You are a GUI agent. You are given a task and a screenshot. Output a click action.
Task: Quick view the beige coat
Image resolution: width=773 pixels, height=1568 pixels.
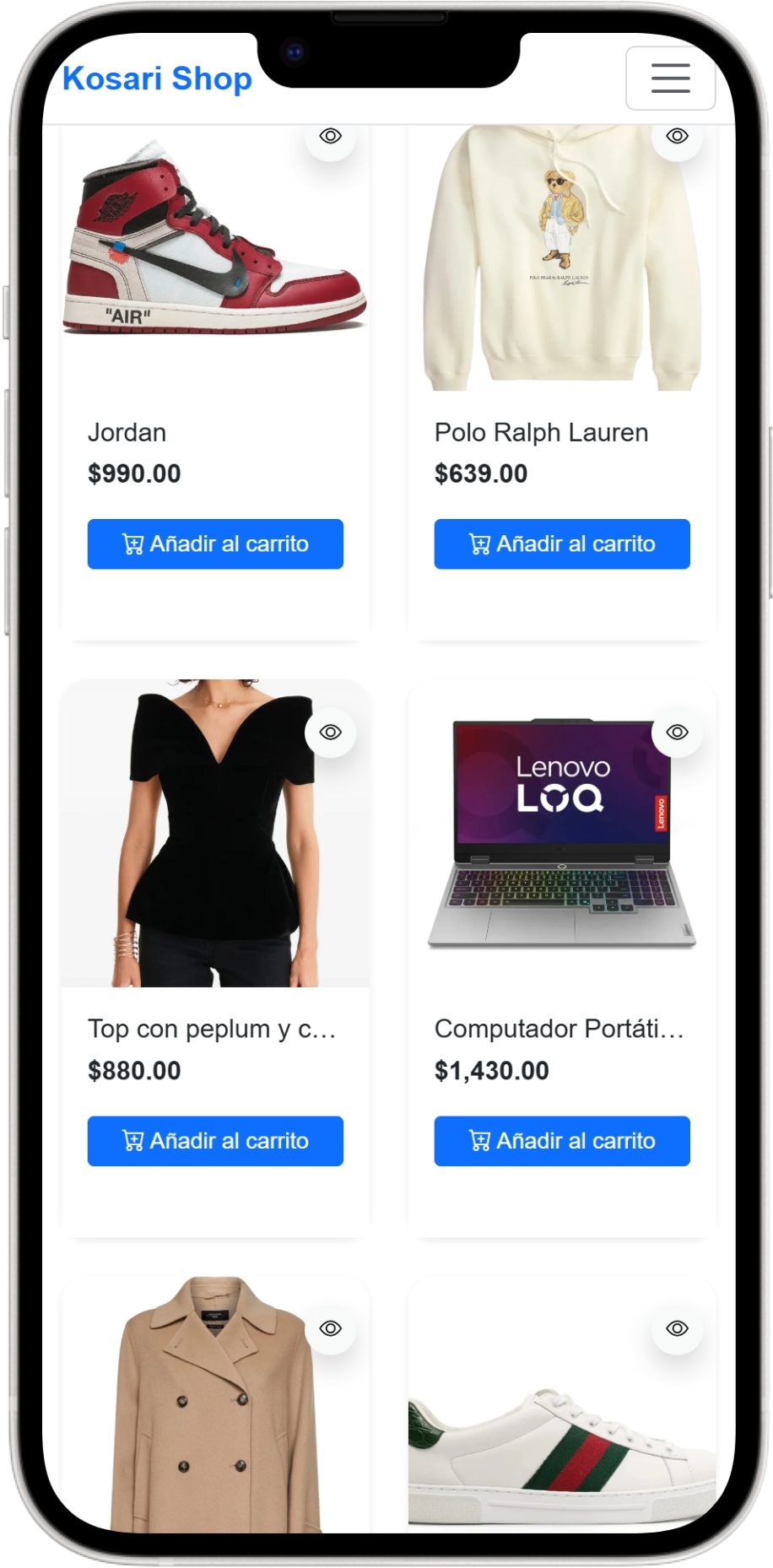(x=330, y=1328)
